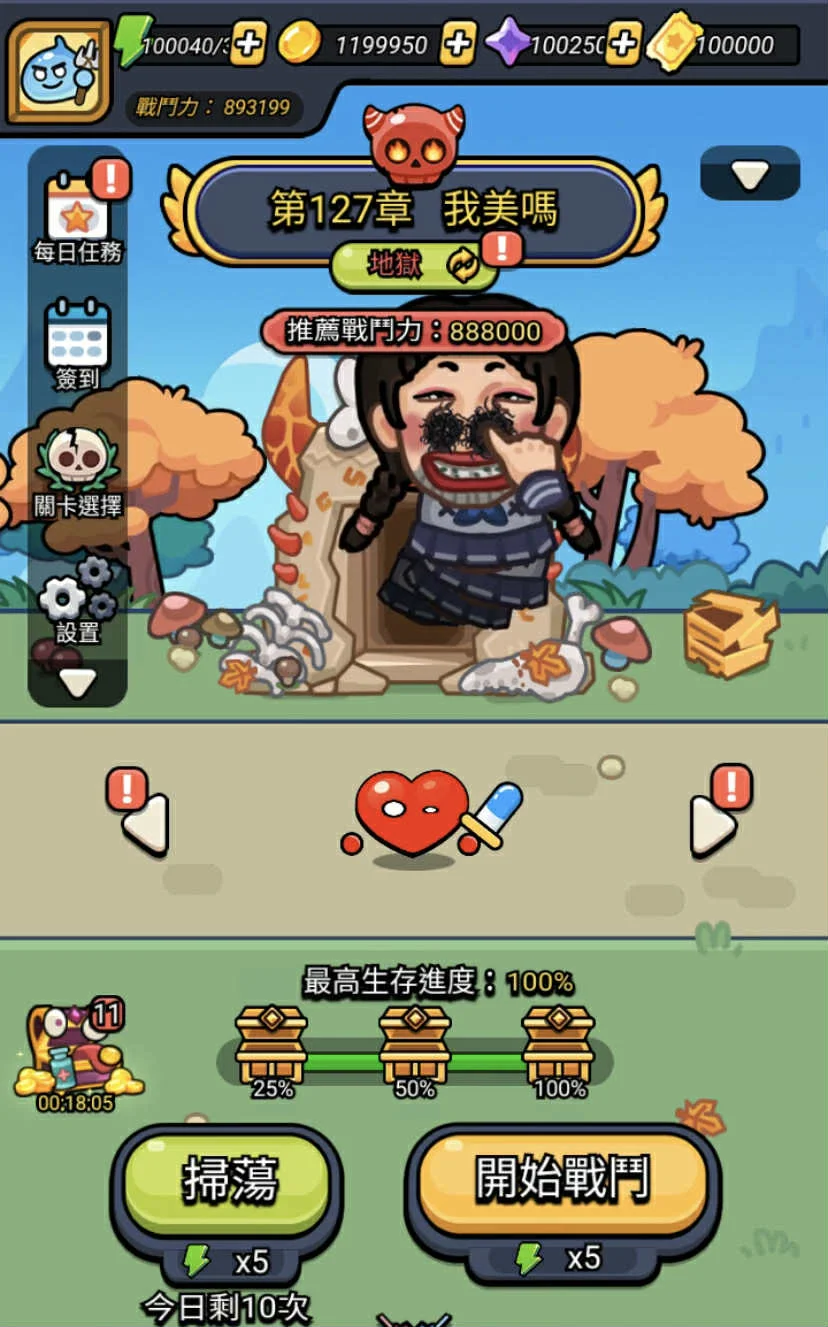Screen dimensions: 828x1327
Task: Add more energy with plus button
Action: [248, 44]
